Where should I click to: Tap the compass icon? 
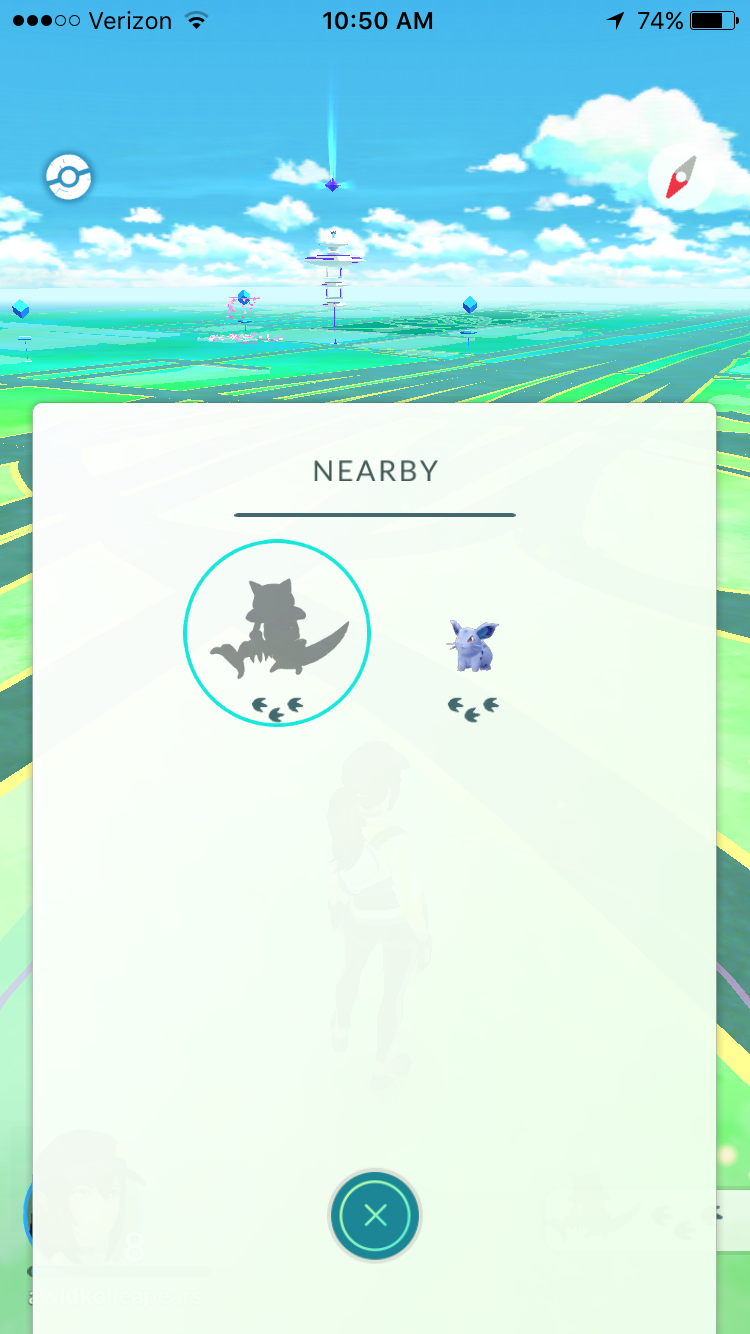679,178
